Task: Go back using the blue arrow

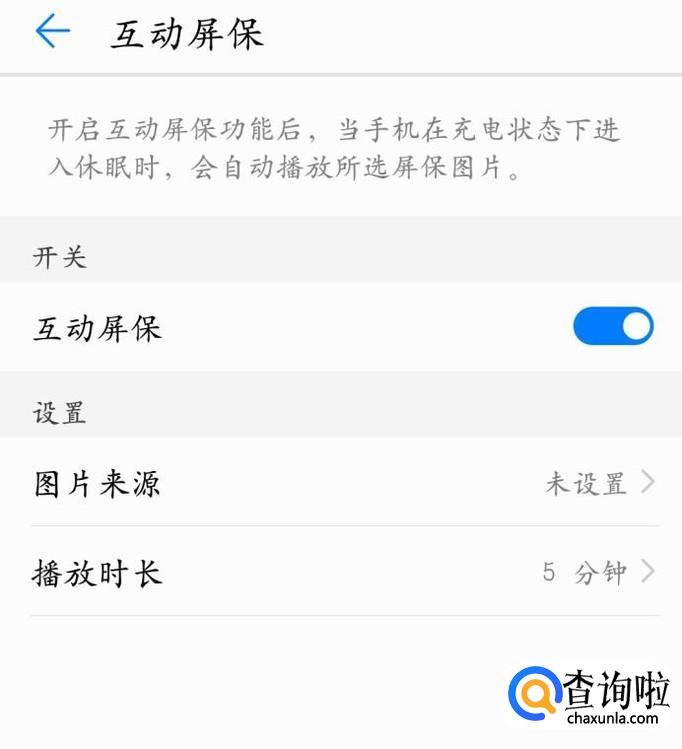Action: tap(53, 31)
